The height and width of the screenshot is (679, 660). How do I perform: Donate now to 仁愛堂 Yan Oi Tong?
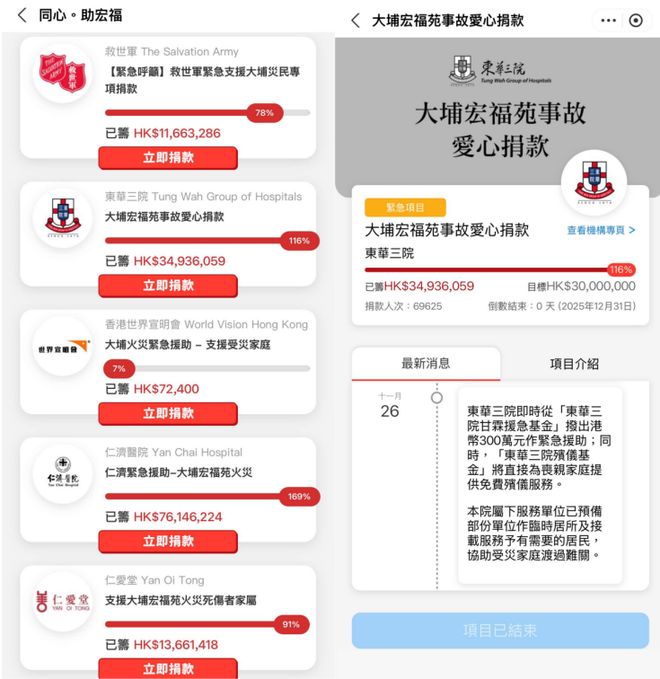coord(168,668)
